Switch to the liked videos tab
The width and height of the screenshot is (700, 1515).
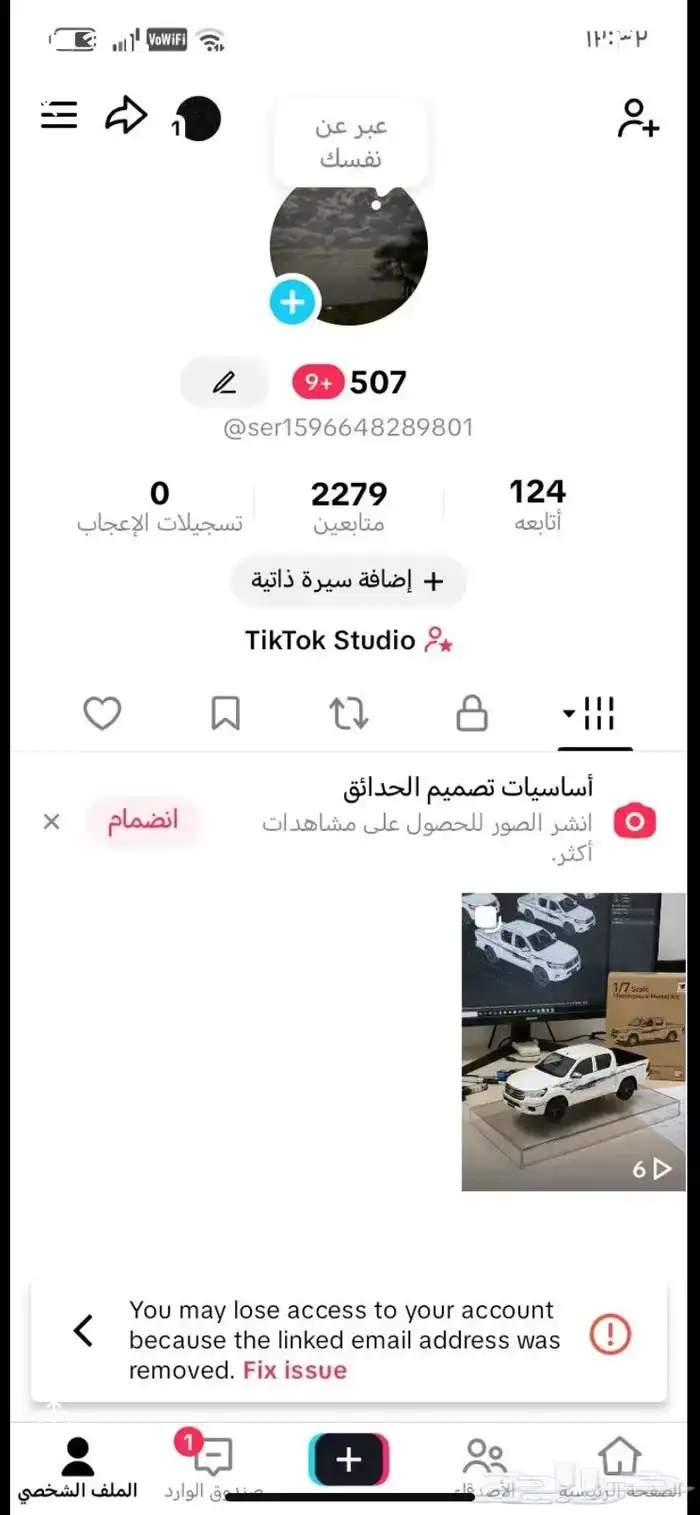[102, 714]
